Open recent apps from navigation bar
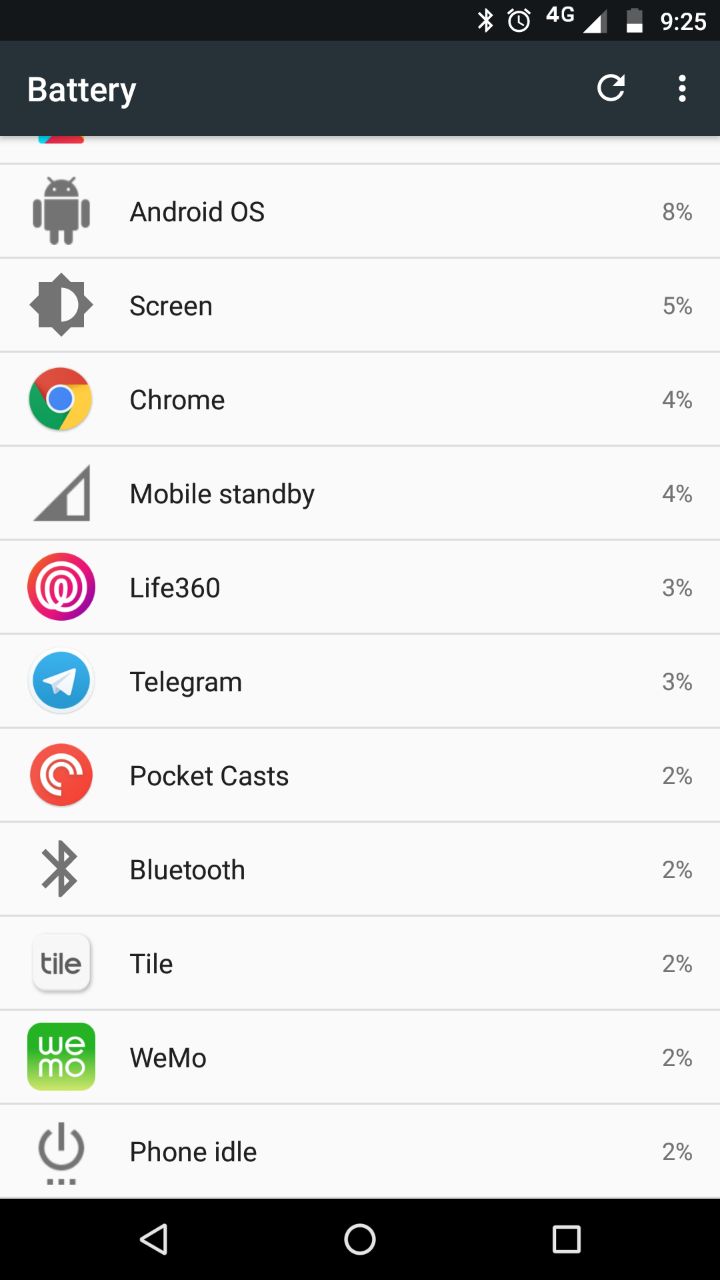Image resolution: width=720 pixels, height=1280 pixels. [566, 1239]
